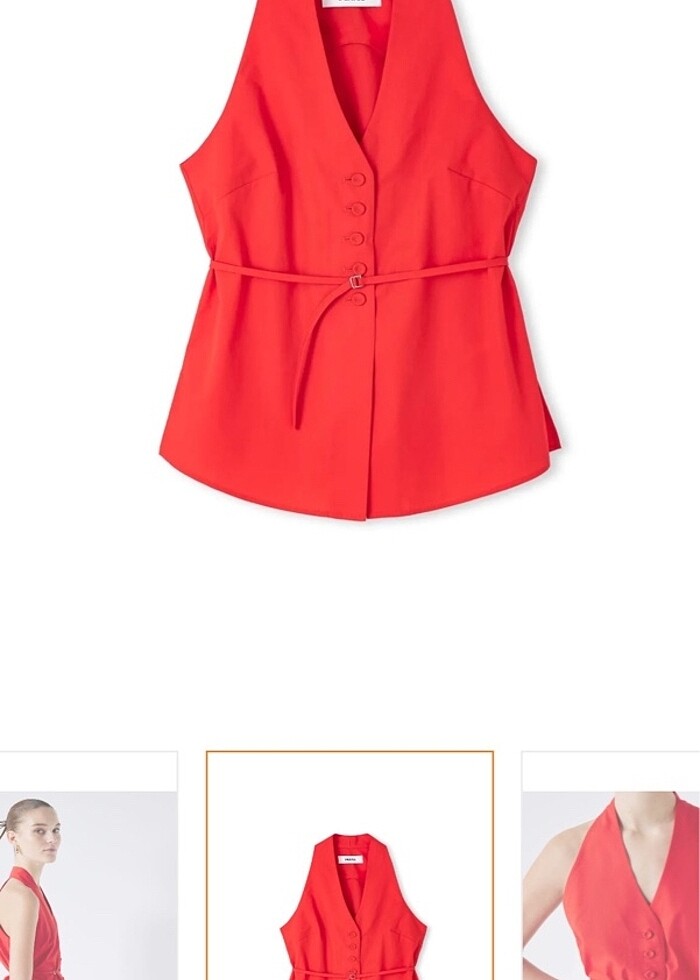700x980 pixels.
Task: Select the thumbnail of the model wearing the vest
Action: click(88, 880)
